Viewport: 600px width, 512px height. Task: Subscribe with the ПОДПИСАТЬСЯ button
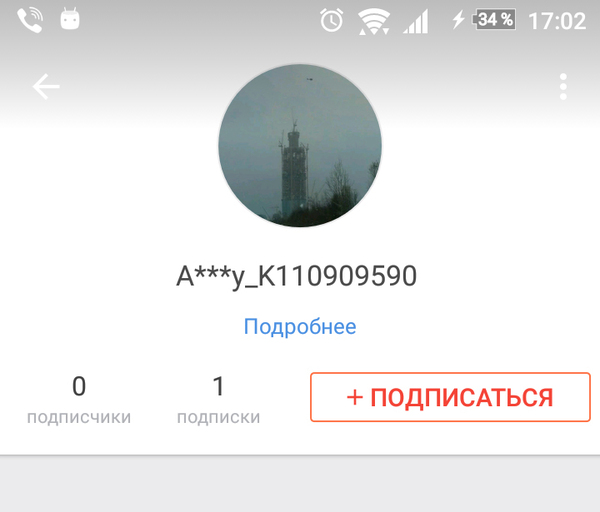click(x=450, y=397)
